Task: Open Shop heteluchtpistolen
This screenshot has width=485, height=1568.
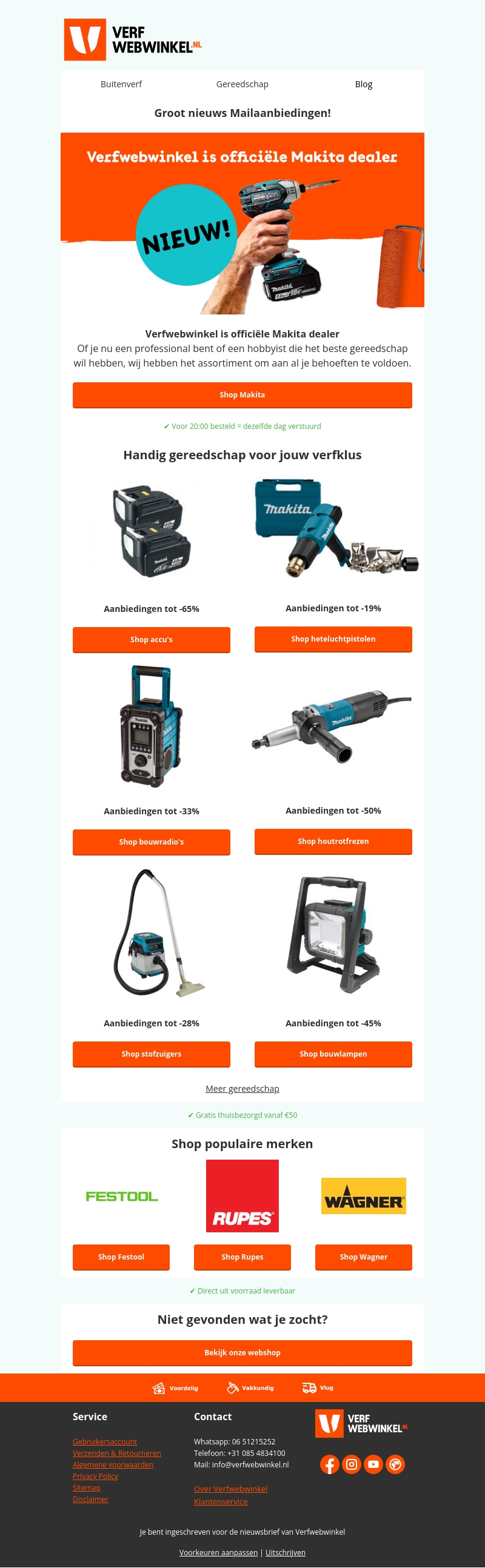Action: point(333,639)
